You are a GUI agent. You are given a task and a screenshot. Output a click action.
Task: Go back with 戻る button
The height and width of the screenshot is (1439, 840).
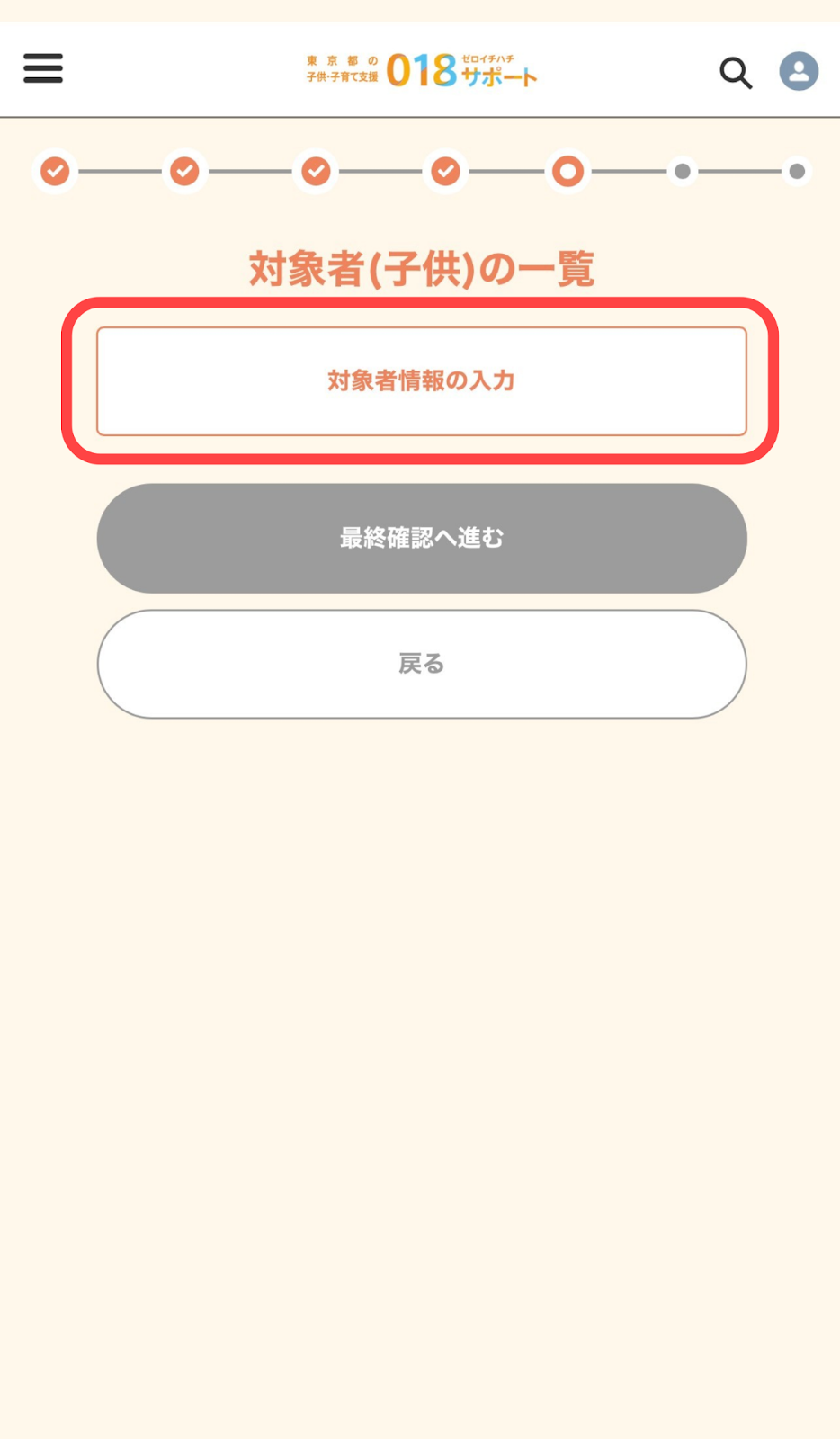pos(421,664)
